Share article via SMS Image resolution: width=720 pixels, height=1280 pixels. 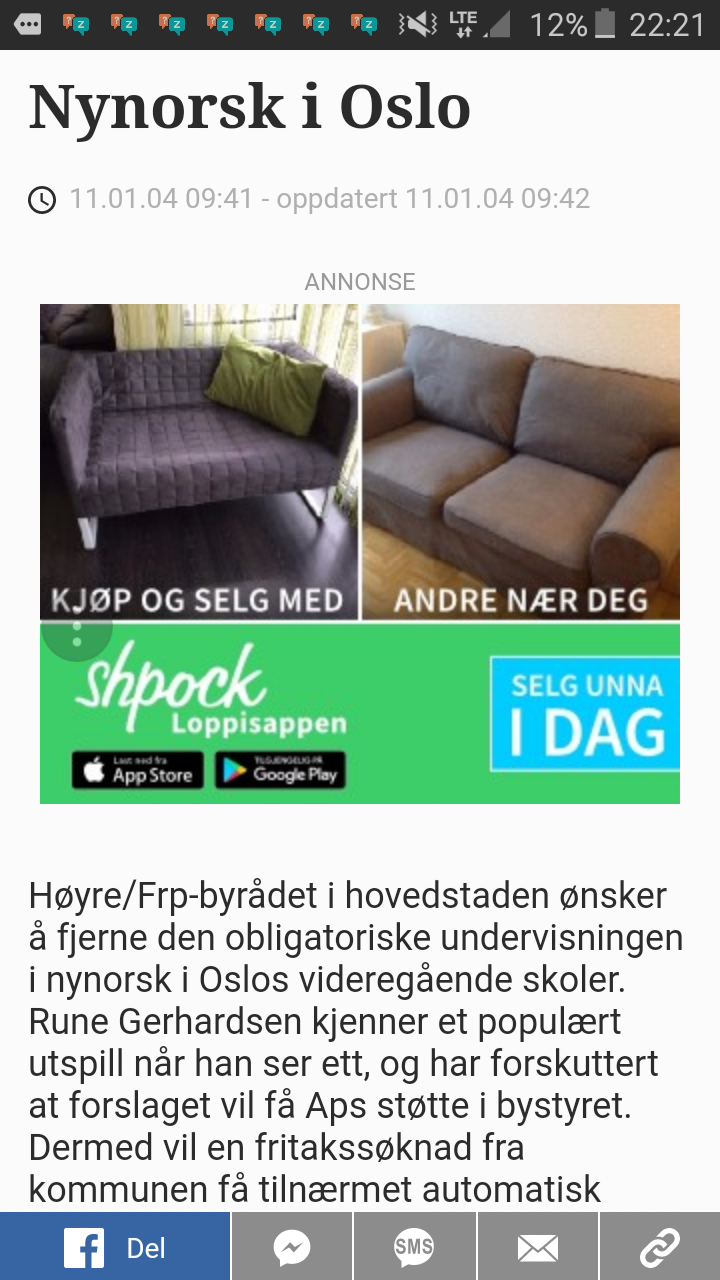tap(414, 1247)
